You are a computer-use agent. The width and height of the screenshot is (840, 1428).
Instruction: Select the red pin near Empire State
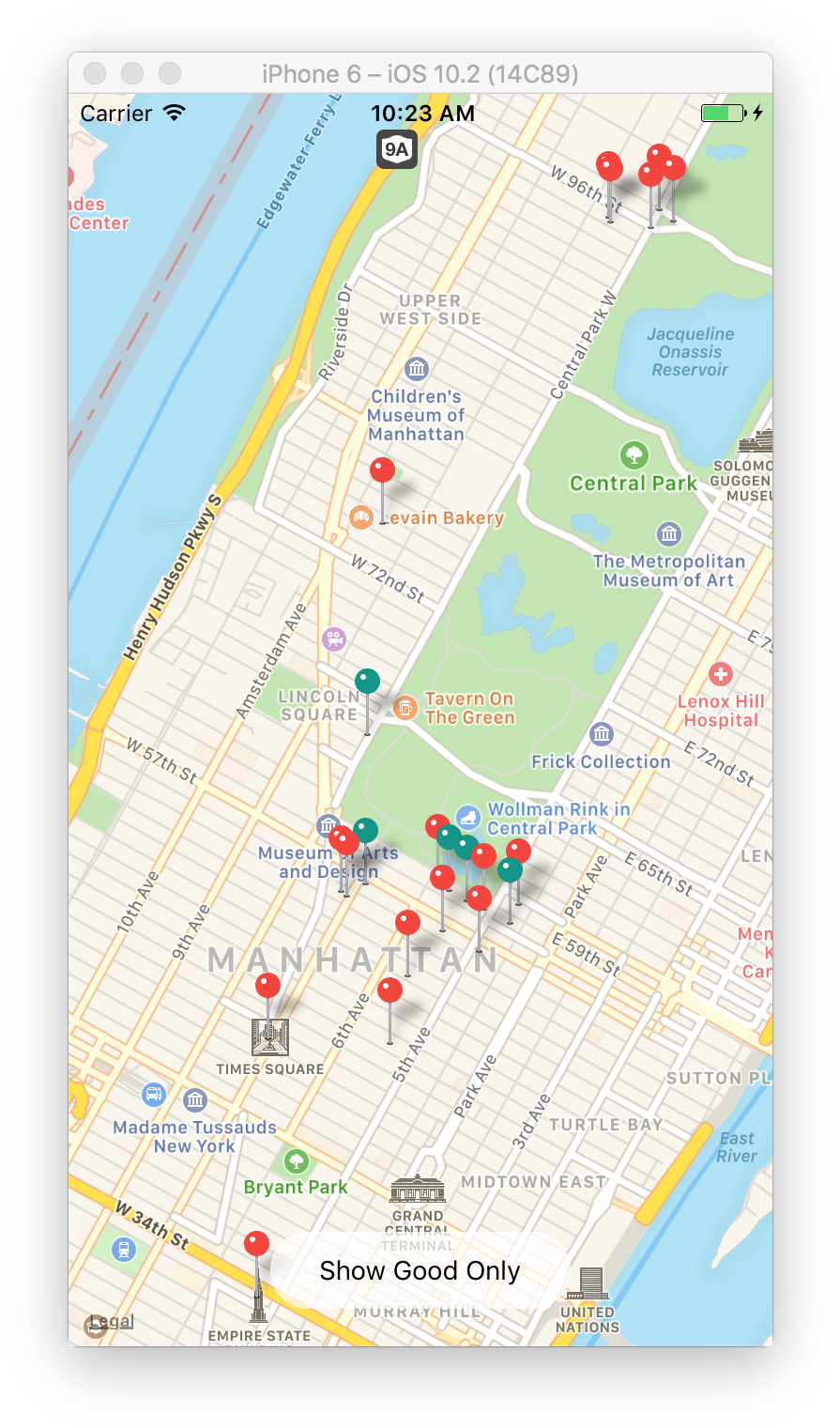(x=256, y=1244)
